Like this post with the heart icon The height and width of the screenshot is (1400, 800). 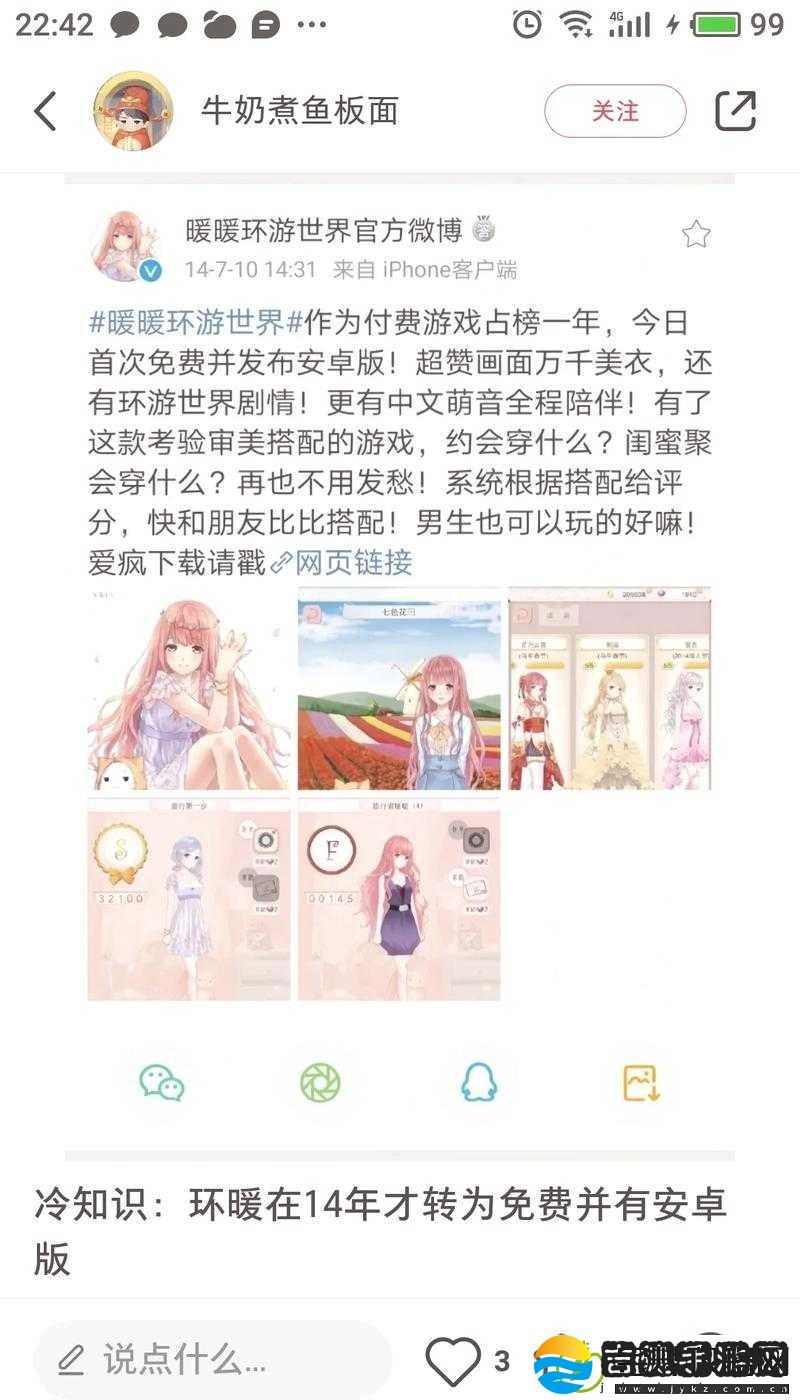[x=453, y=1360]
